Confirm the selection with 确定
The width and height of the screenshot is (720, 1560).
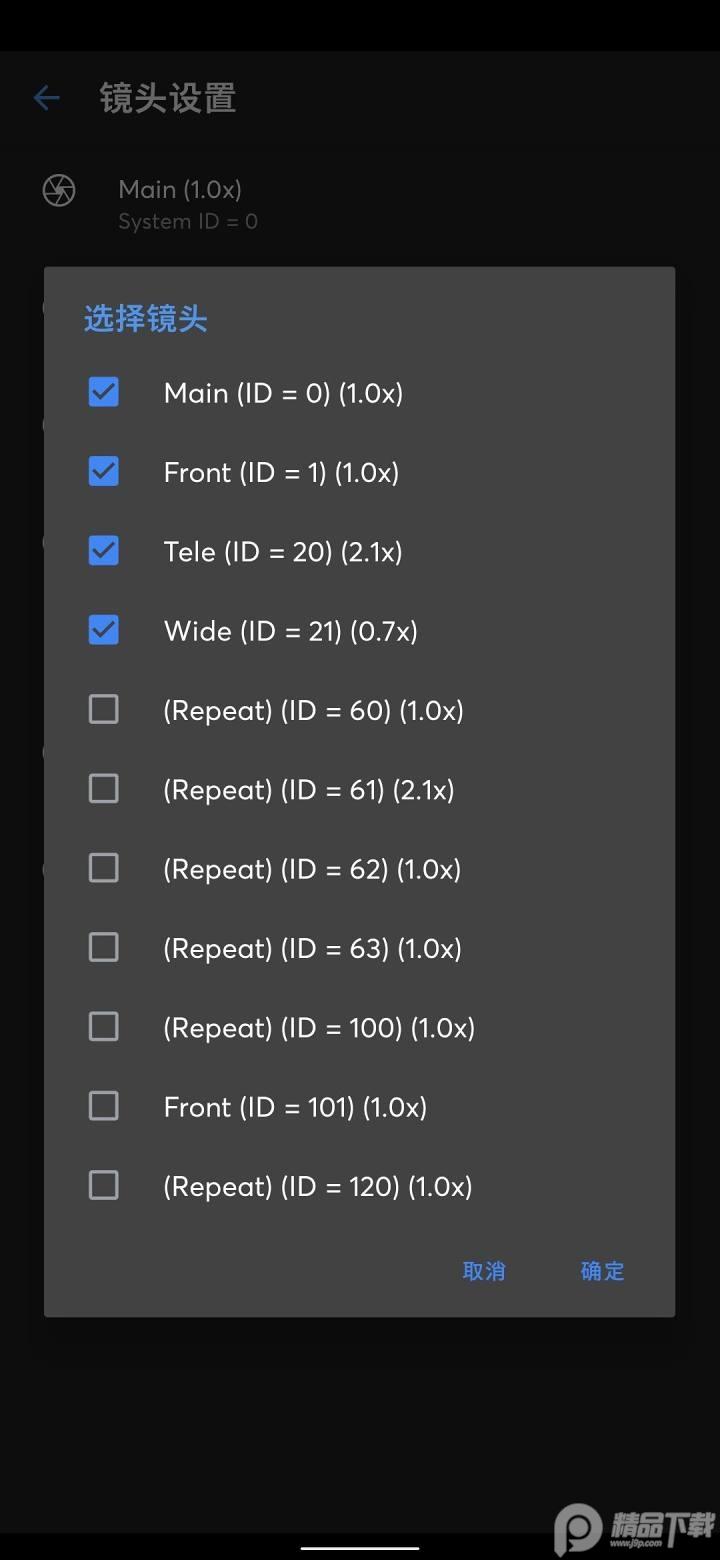602,1271
